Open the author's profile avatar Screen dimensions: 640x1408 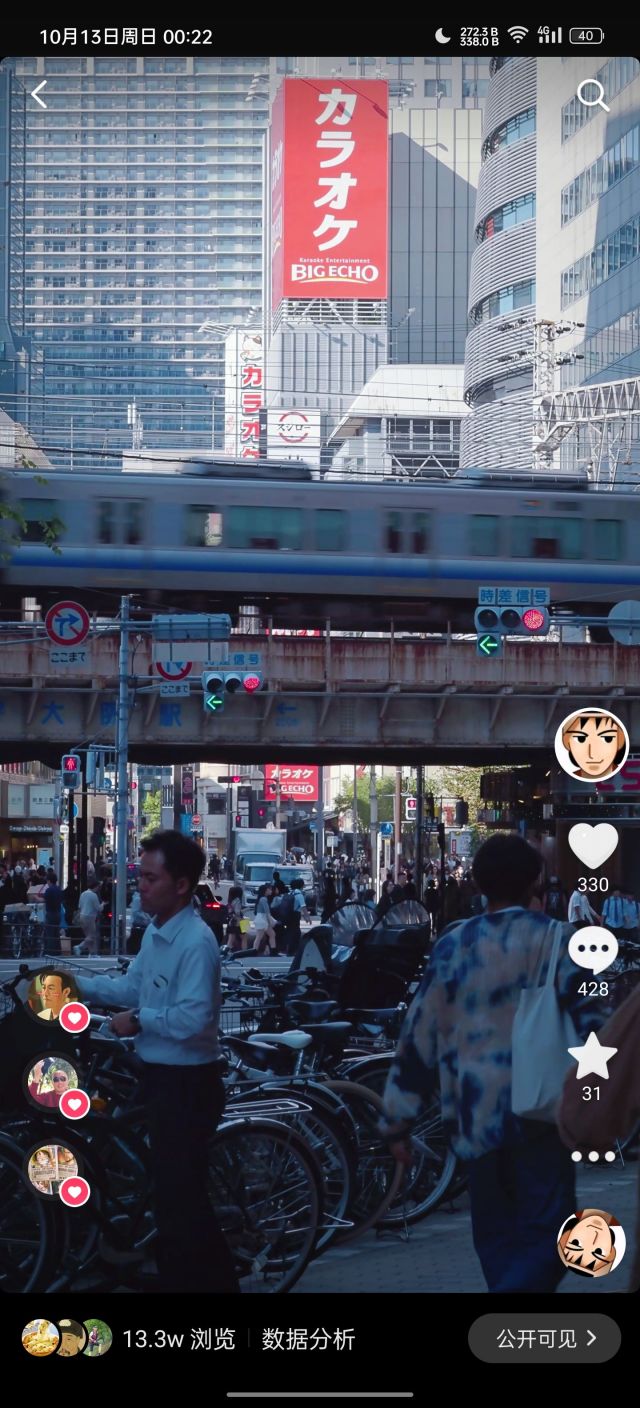pyautogui.click(x=591, y=744)
